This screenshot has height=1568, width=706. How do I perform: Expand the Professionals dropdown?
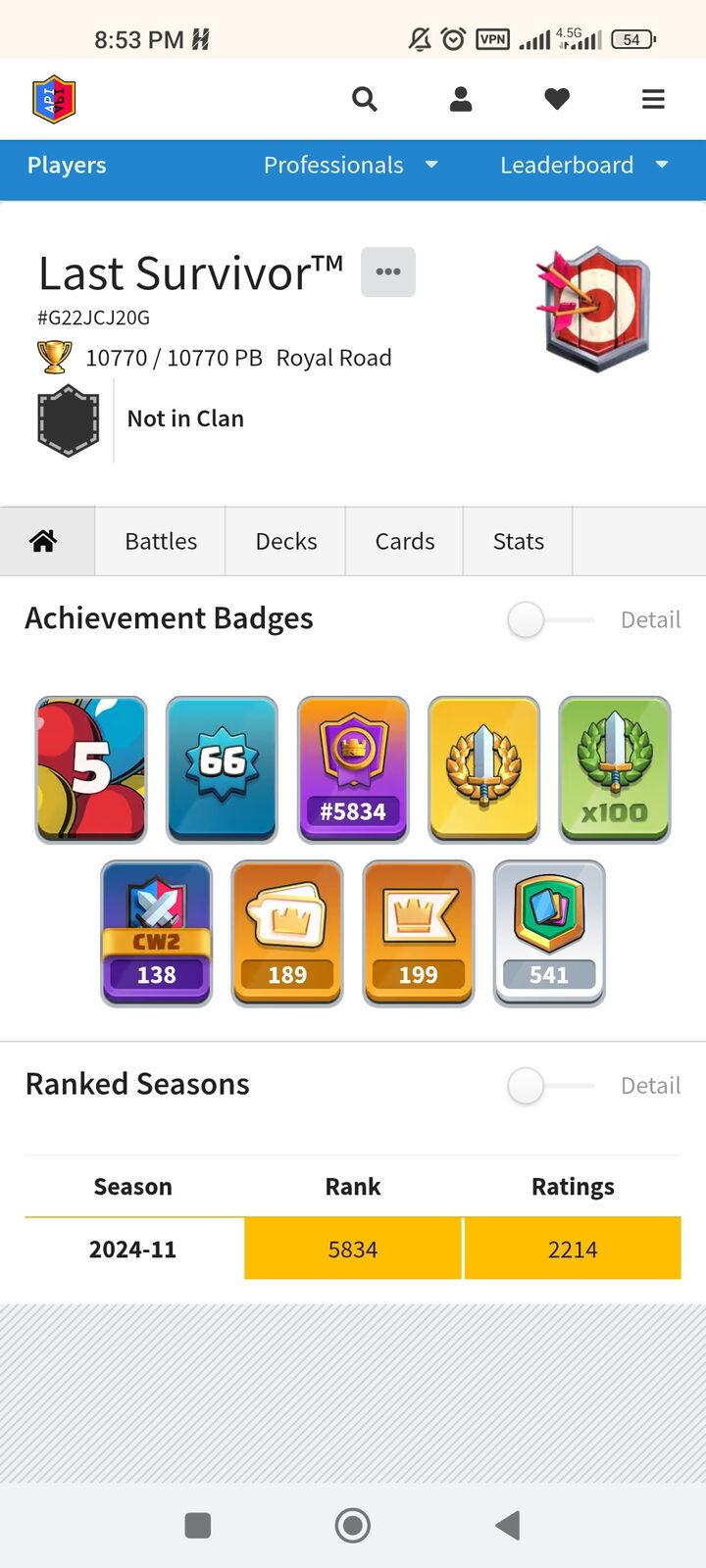(350, 165)
